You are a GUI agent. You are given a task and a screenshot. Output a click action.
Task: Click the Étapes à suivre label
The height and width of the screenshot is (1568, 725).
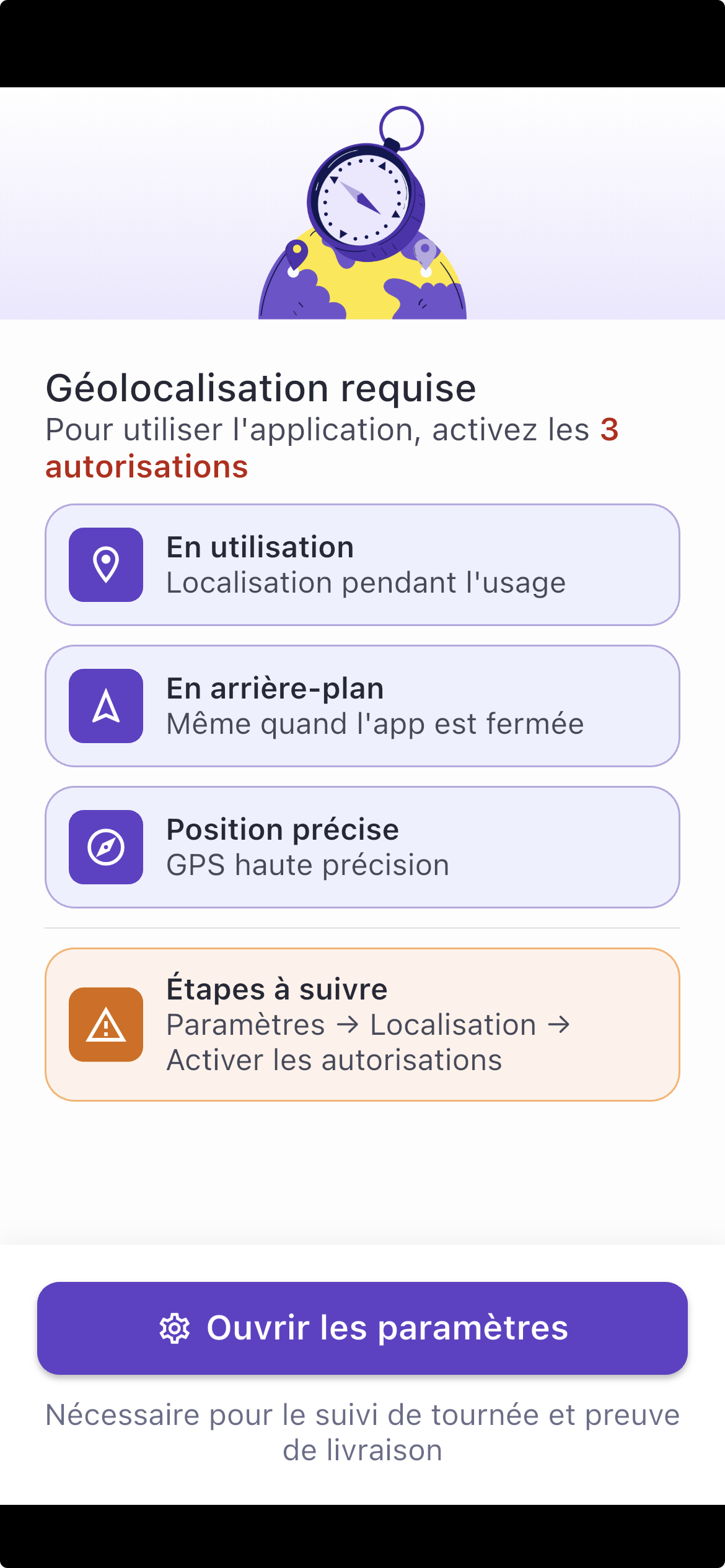click(x=276, y=989)
